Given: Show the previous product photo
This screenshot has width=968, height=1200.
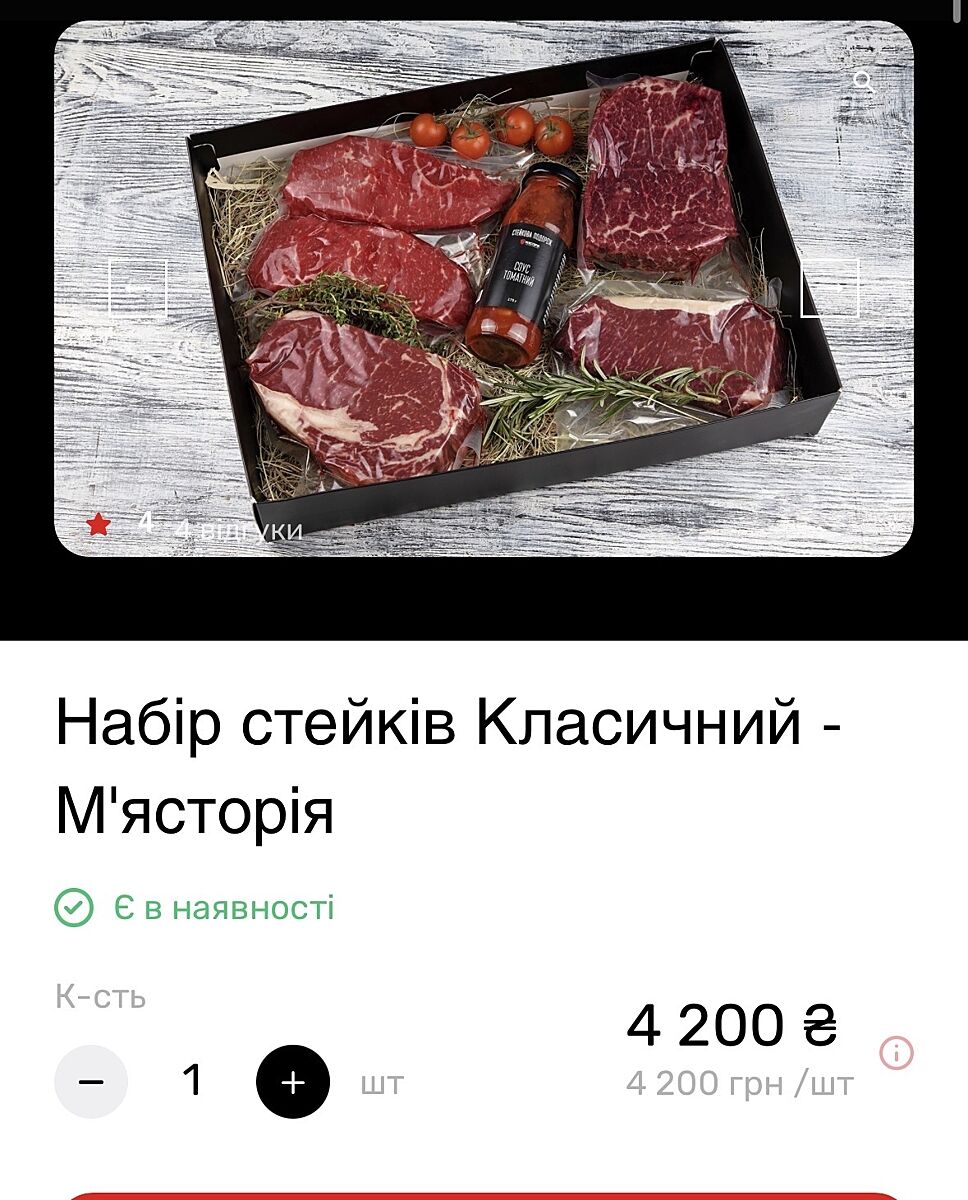Looking at the screenshot, I should (137, 288).
